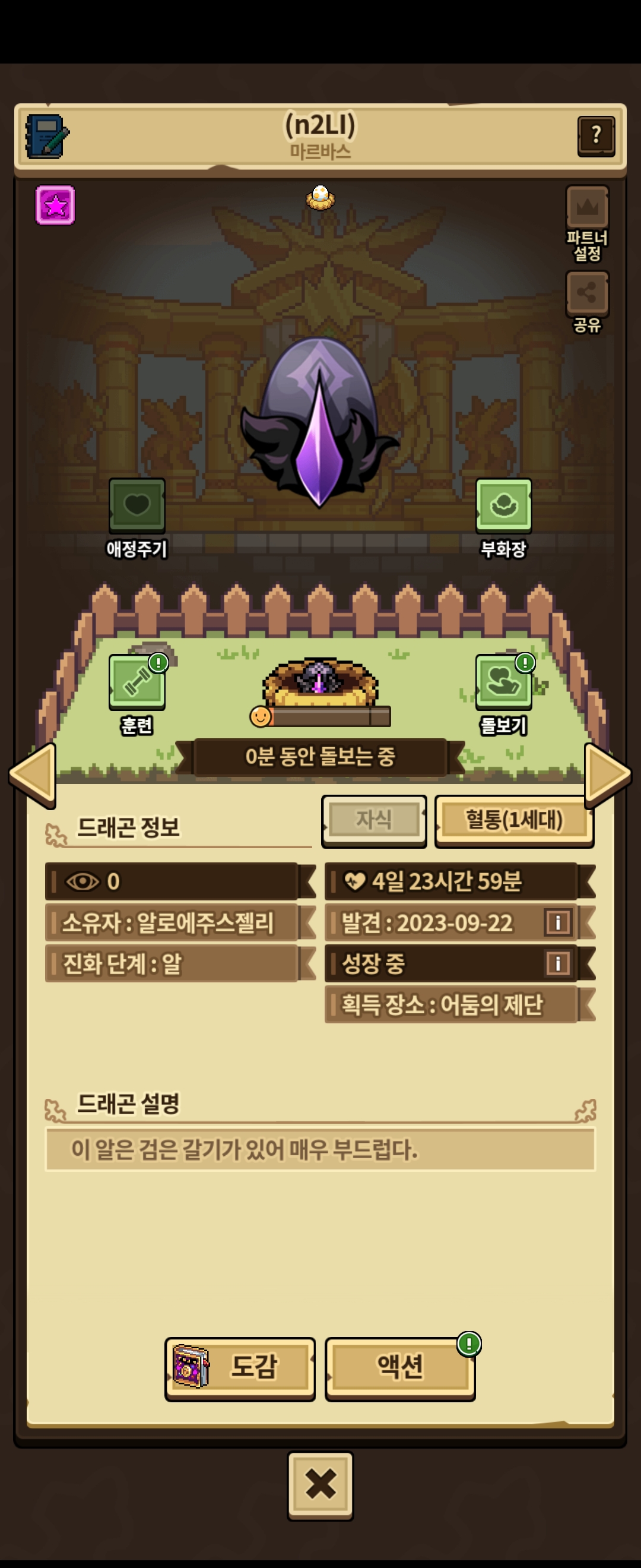Open 돌보기 care button
This screenshot has width=641, height=1568.
click(503, 682)
